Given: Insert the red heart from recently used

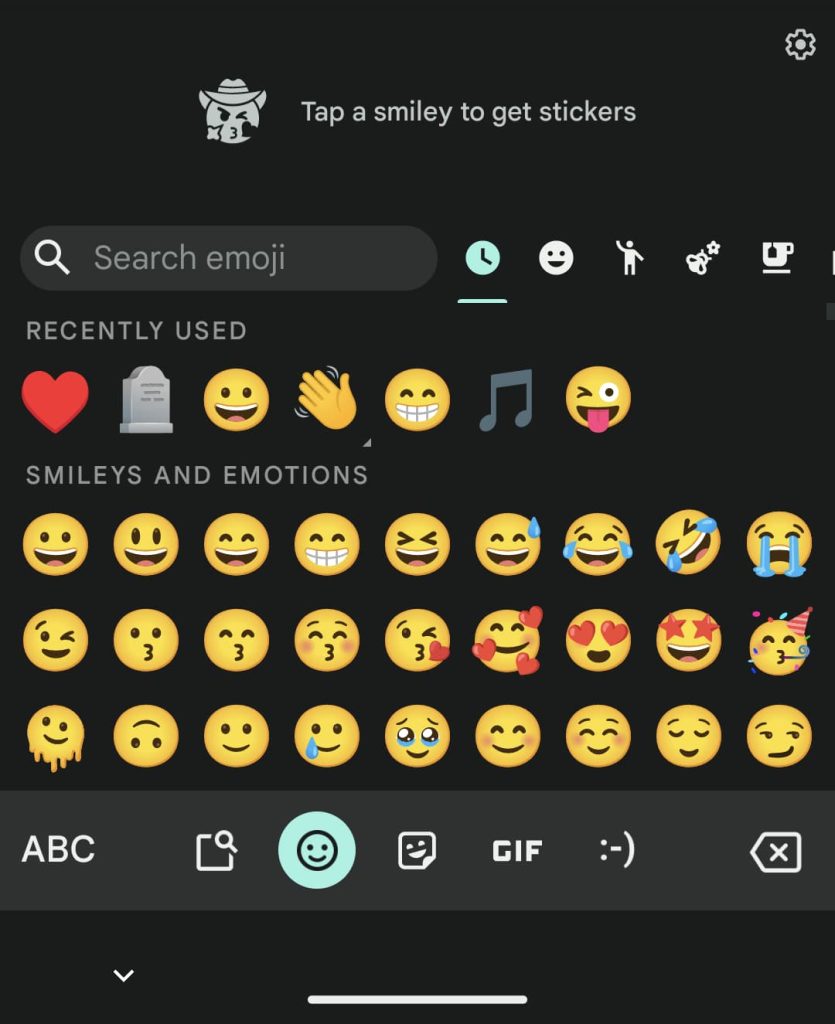Looking at the screenshot, I should tap(55, 400).
